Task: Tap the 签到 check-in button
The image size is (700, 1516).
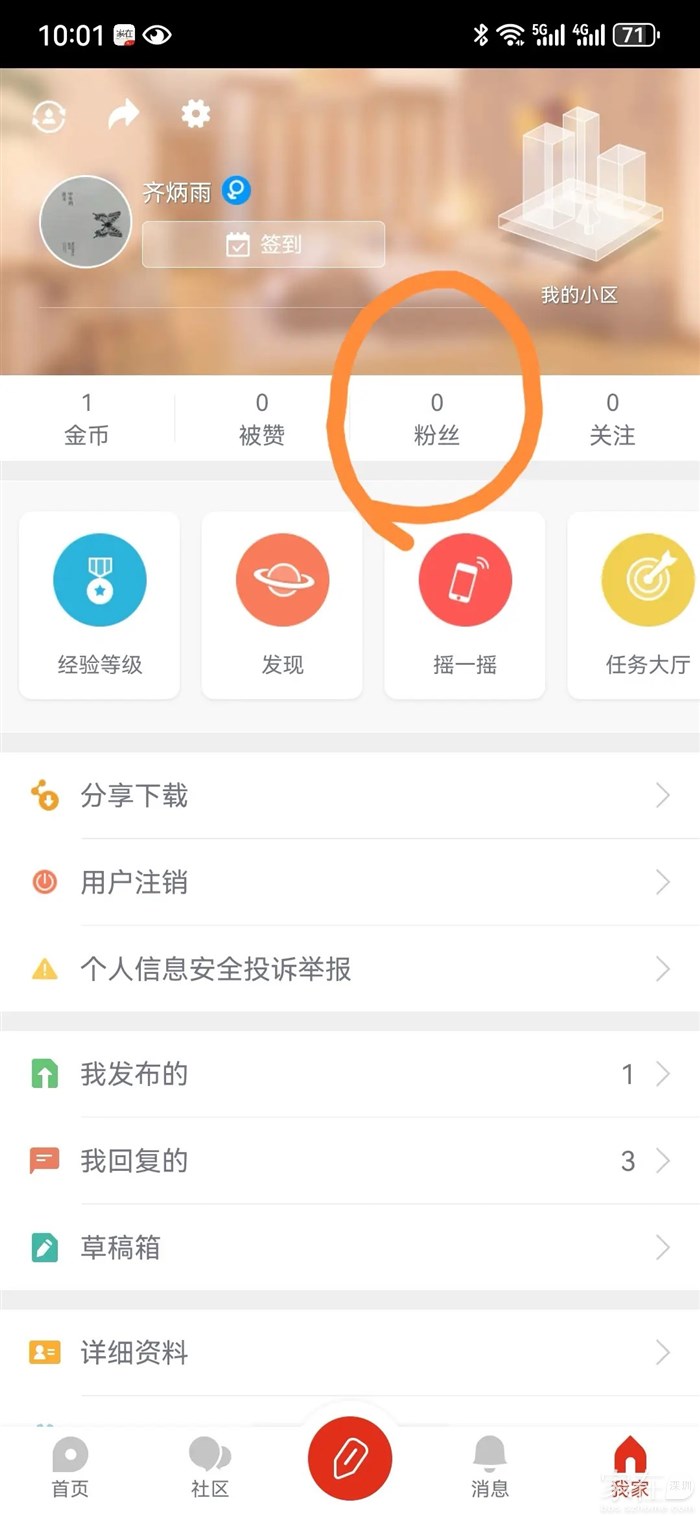Action: (x=263, y=244)
